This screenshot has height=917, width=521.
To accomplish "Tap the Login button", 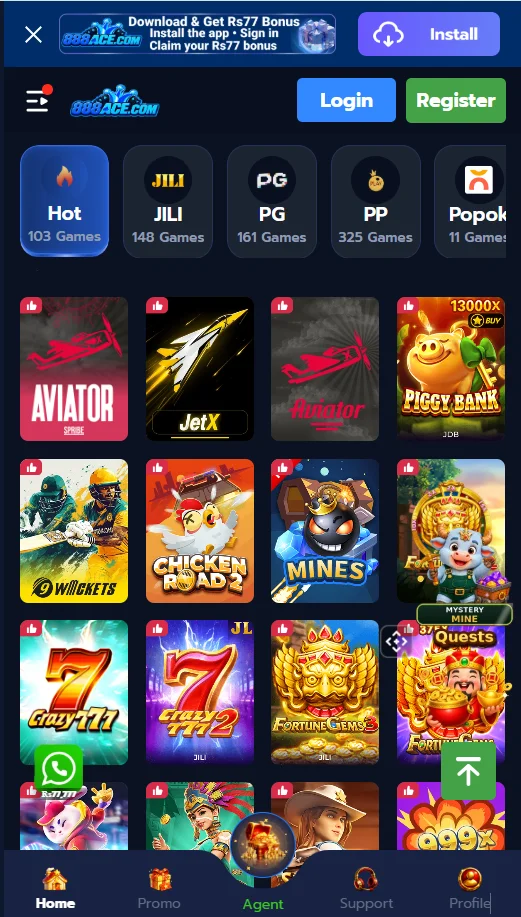I will pyautogui.click(x=346, y=100).
